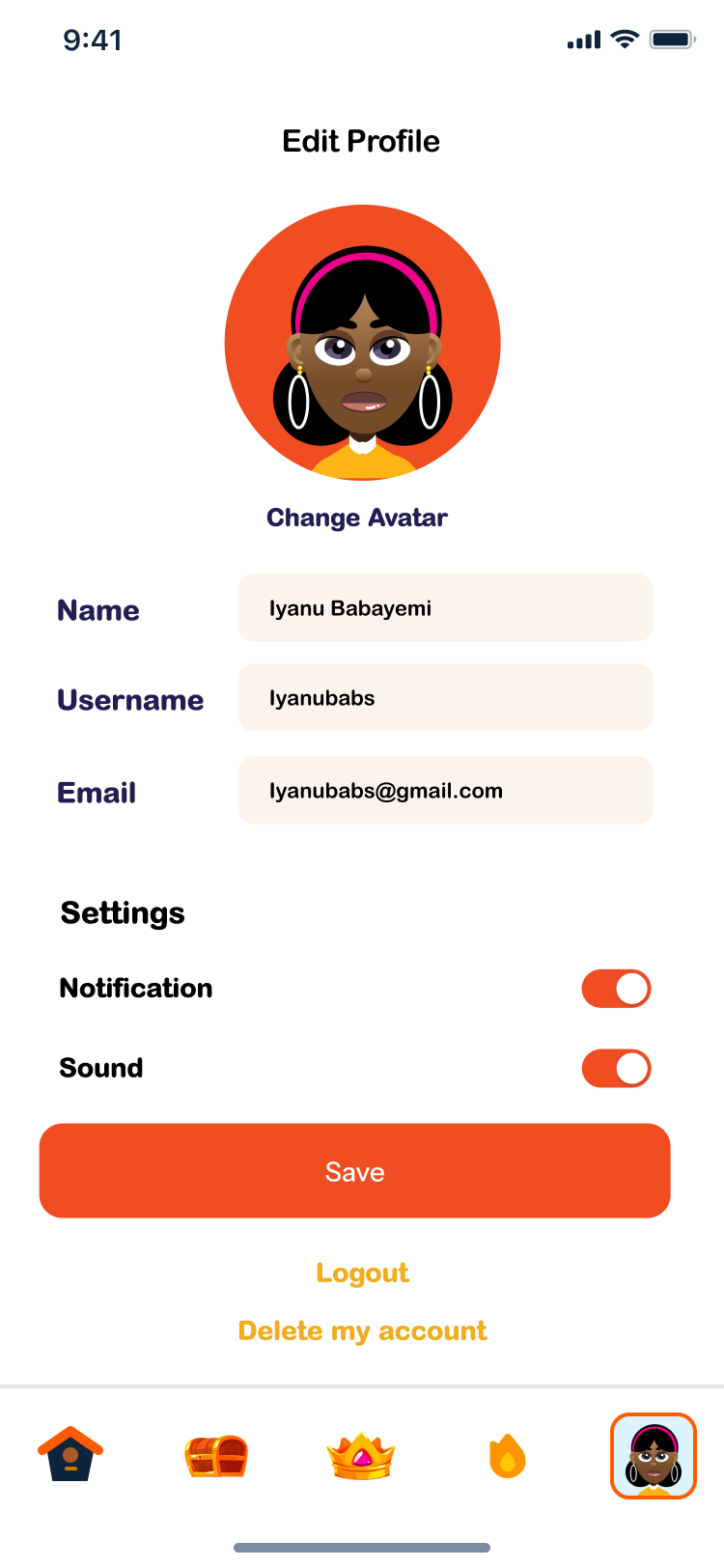This screenshot has width=724, height=1568.
Task: Edit the Username field
Action: click(x=445, y=698)
